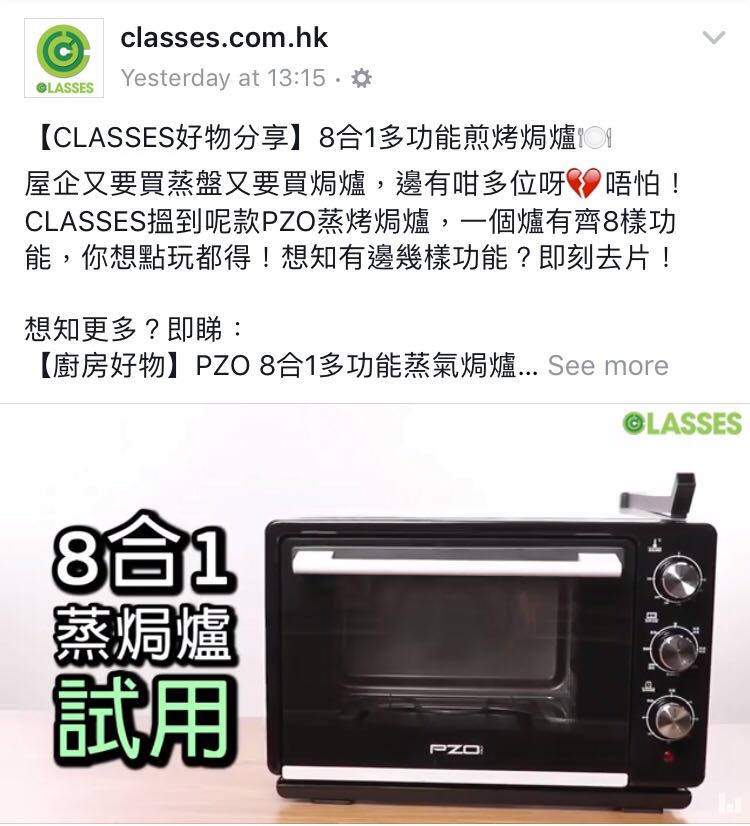Expand post text with See more

(608, 366)
